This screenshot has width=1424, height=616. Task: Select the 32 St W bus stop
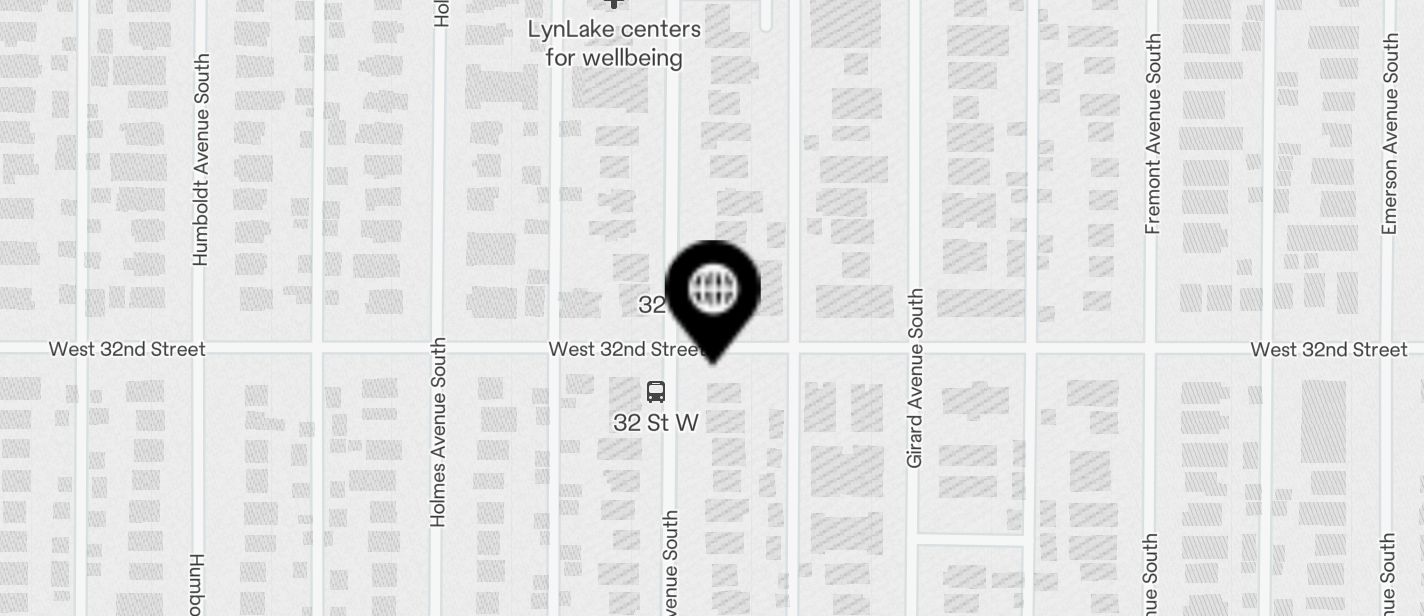coord(656,392)
